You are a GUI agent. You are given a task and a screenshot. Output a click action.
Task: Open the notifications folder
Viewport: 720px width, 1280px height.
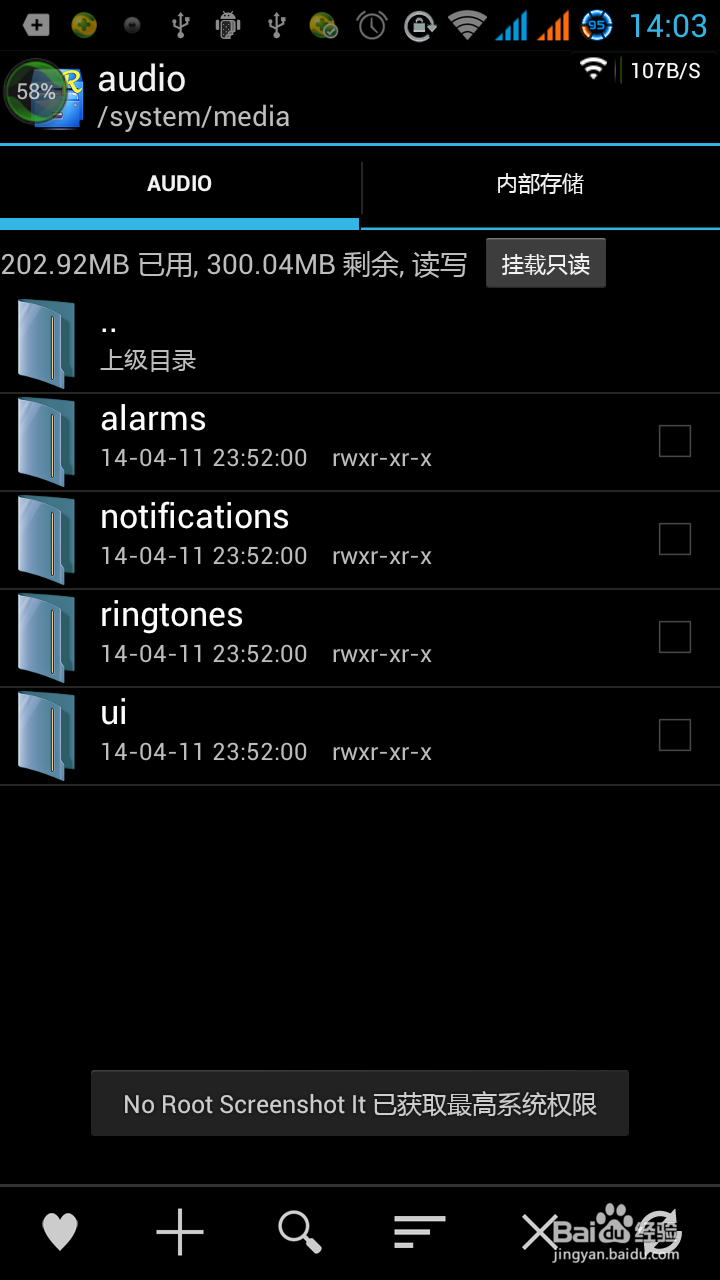point(360,540)
